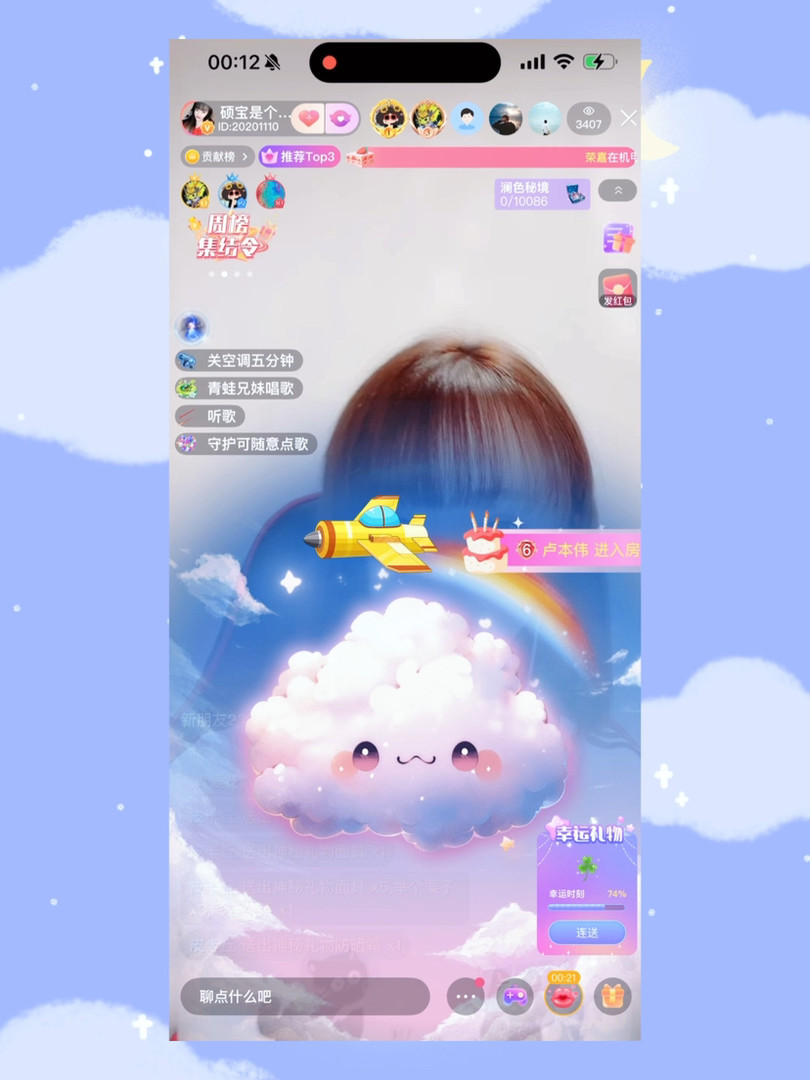
Task: Select the 守护可随意点歌 option
Action: [246, 444]
